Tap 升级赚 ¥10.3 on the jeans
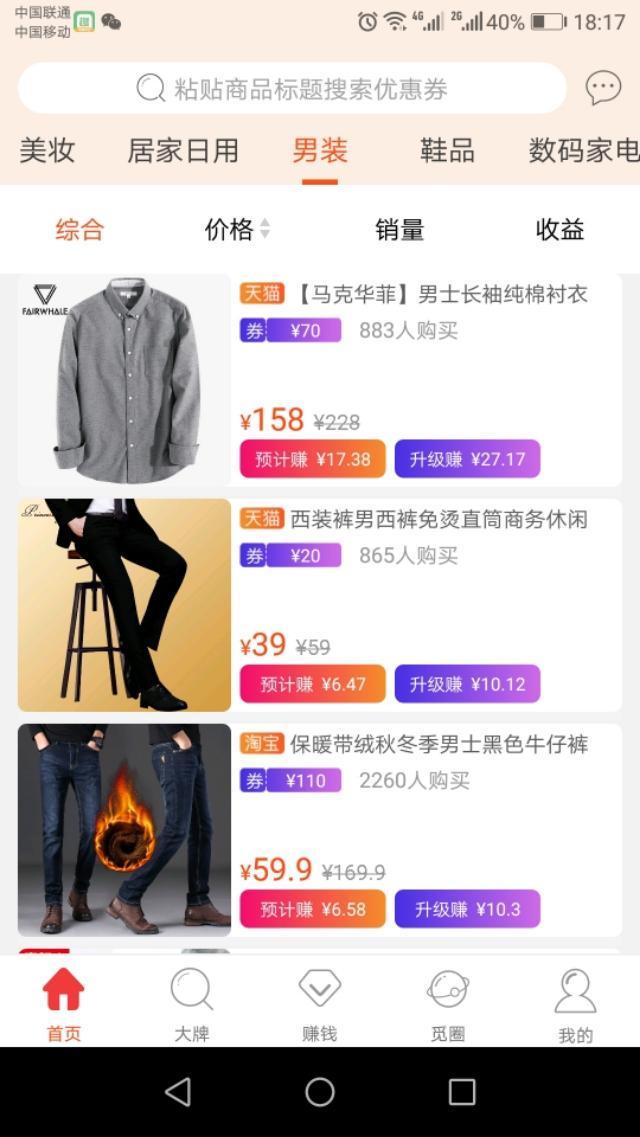 [x=467, y=909]
